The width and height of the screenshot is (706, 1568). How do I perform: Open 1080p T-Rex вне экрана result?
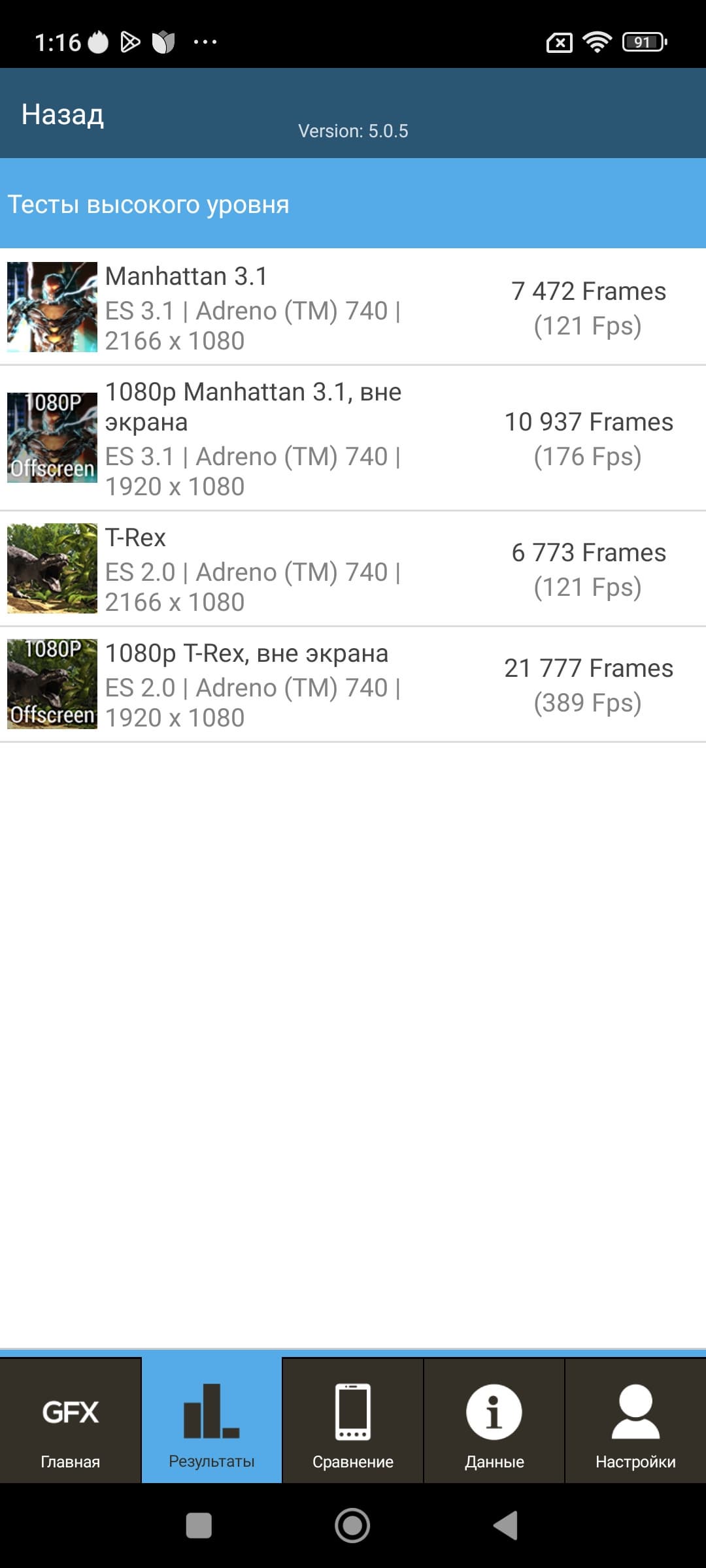pyautogui.click(x=353, y=685)
